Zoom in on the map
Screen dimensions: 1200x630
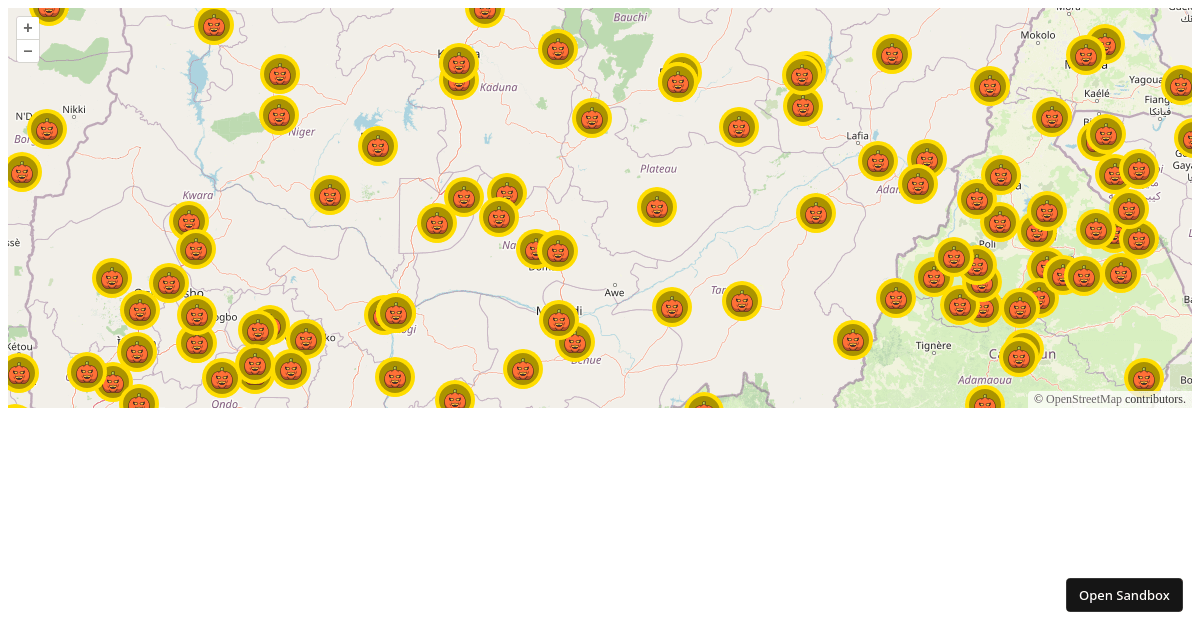click(28, 28)
